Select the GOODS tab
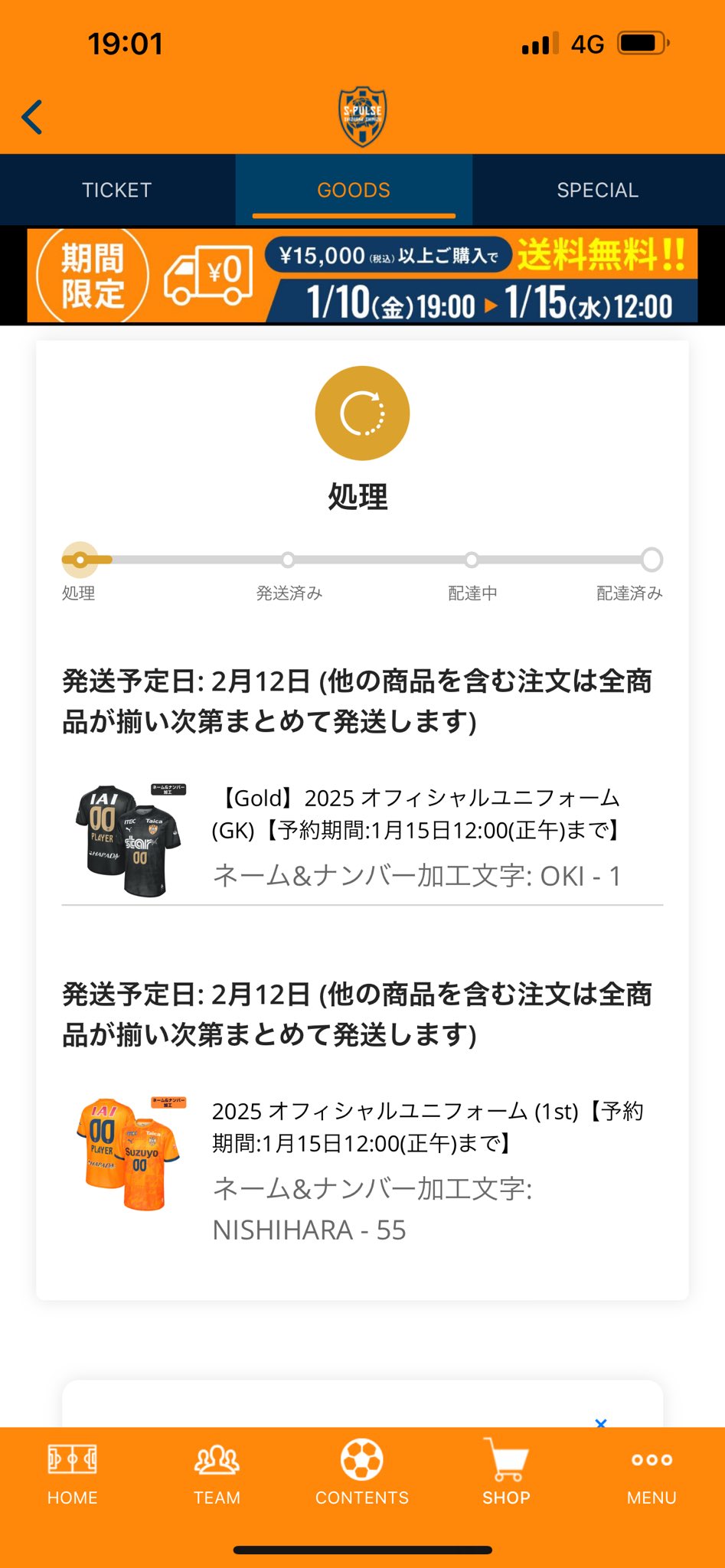Image resolution: width=725 pixels, height=1568 pixels. (354, 190)
